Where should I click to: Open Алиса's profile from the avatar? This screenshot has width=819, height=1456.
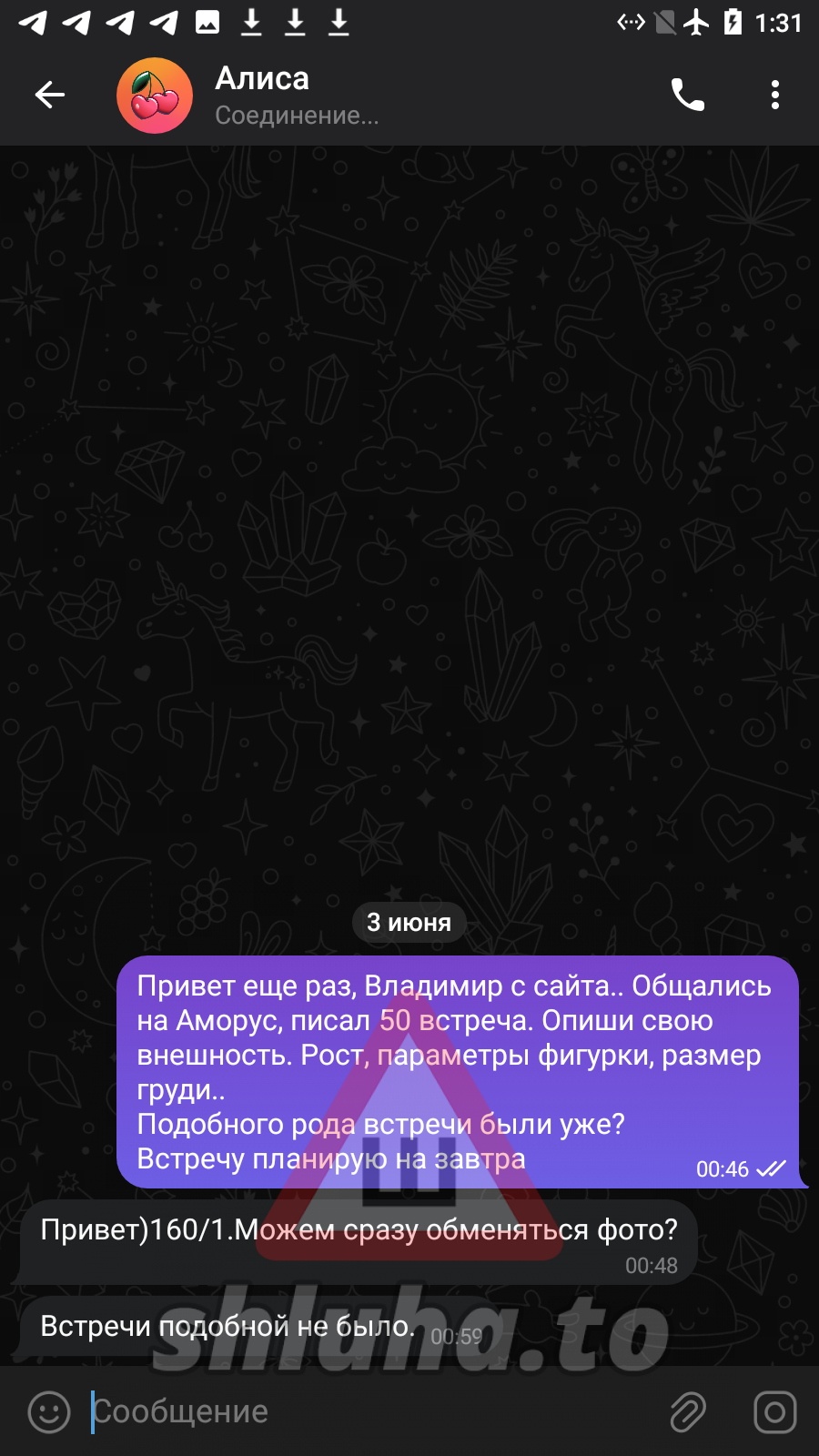click(x=155, y=96)
